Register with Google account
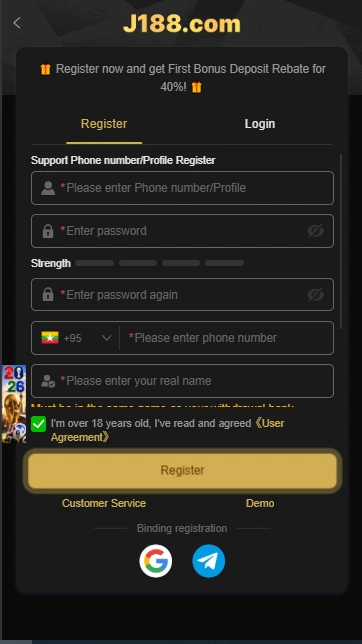The image size is (362, 644). [156, 561]
